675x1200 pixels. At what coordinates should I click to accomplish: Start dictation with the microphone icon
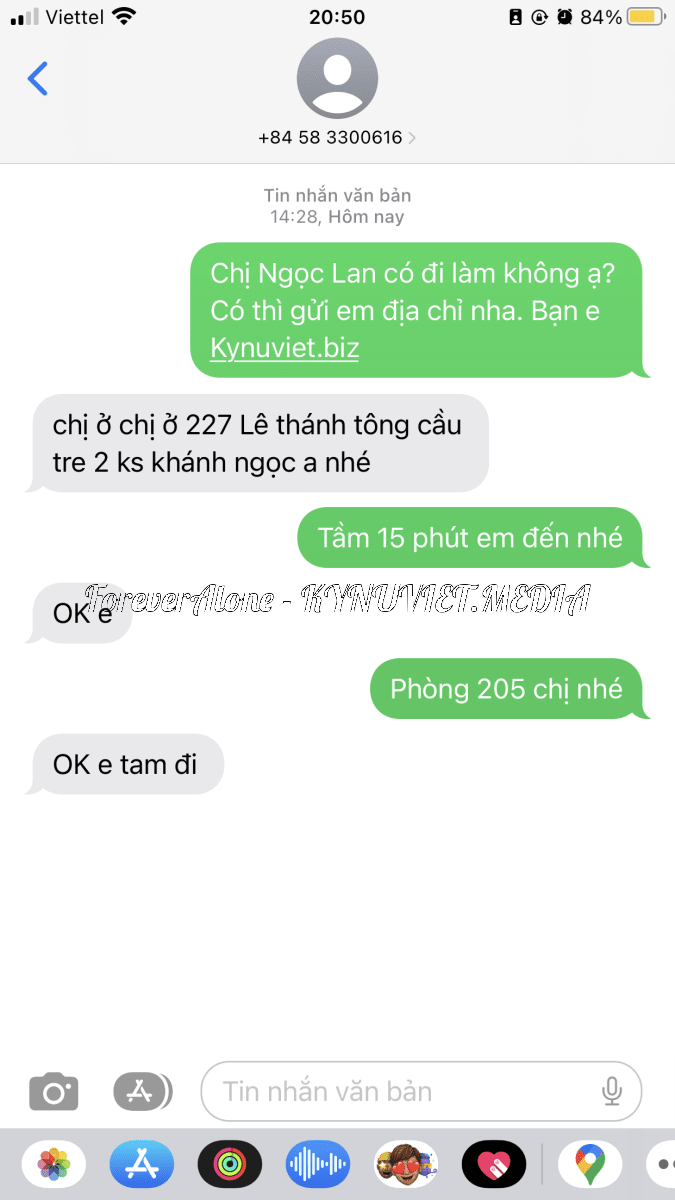[x=612, y=1091]
